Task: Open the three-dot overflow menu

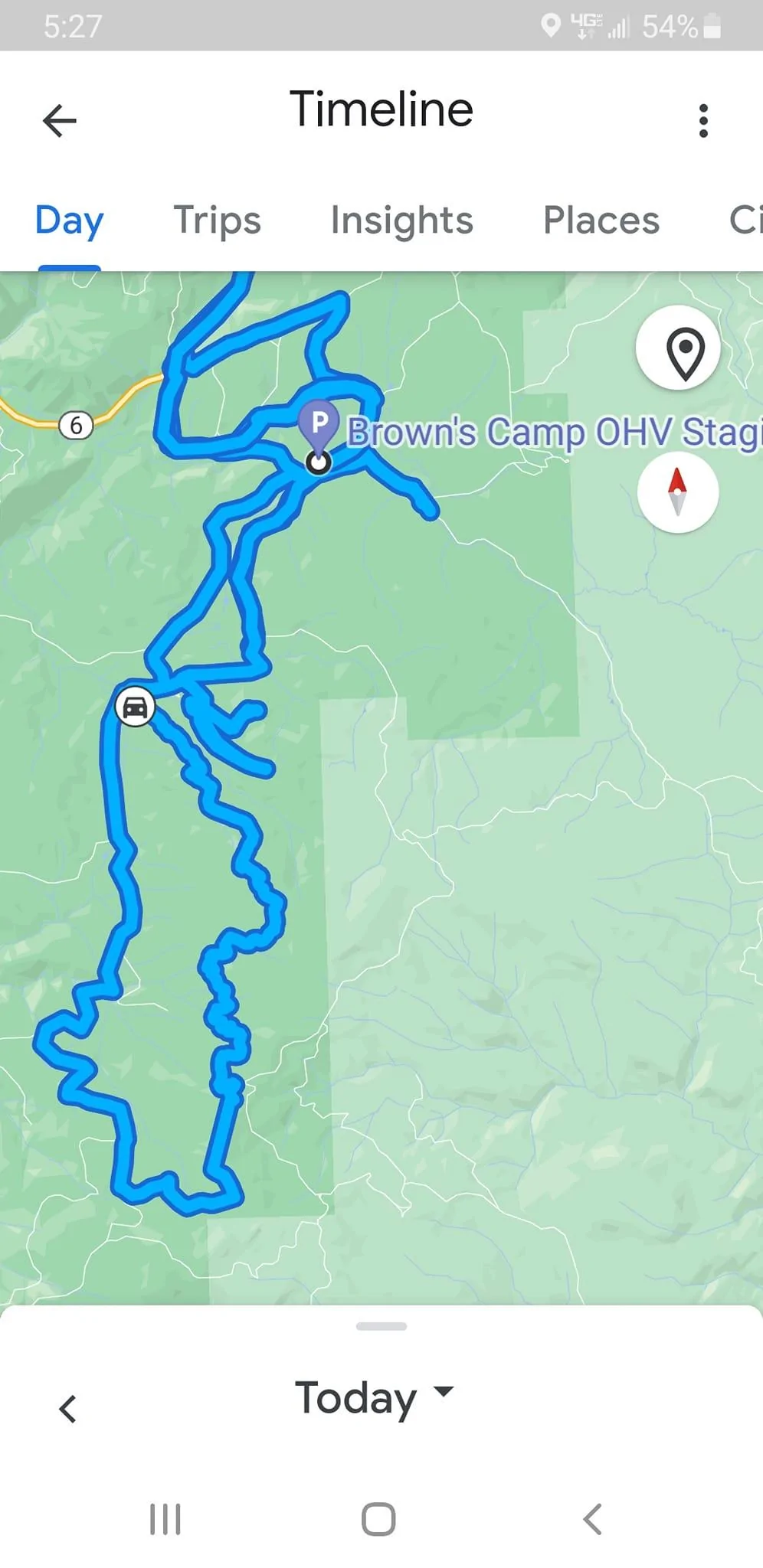Action: coord(703,120)
